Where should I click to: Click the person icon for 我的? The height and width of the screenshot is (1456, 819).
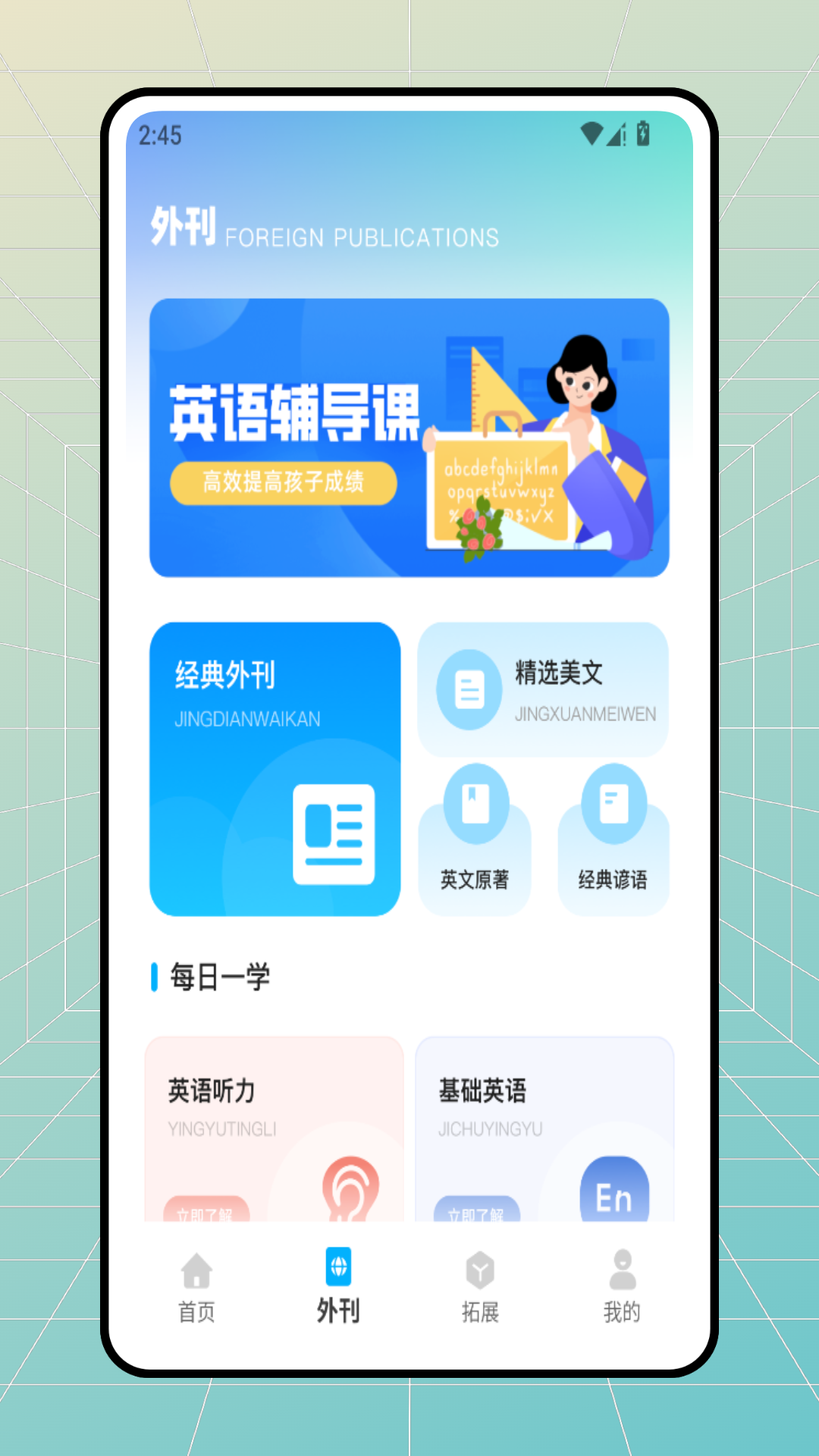click(623, 1270)
